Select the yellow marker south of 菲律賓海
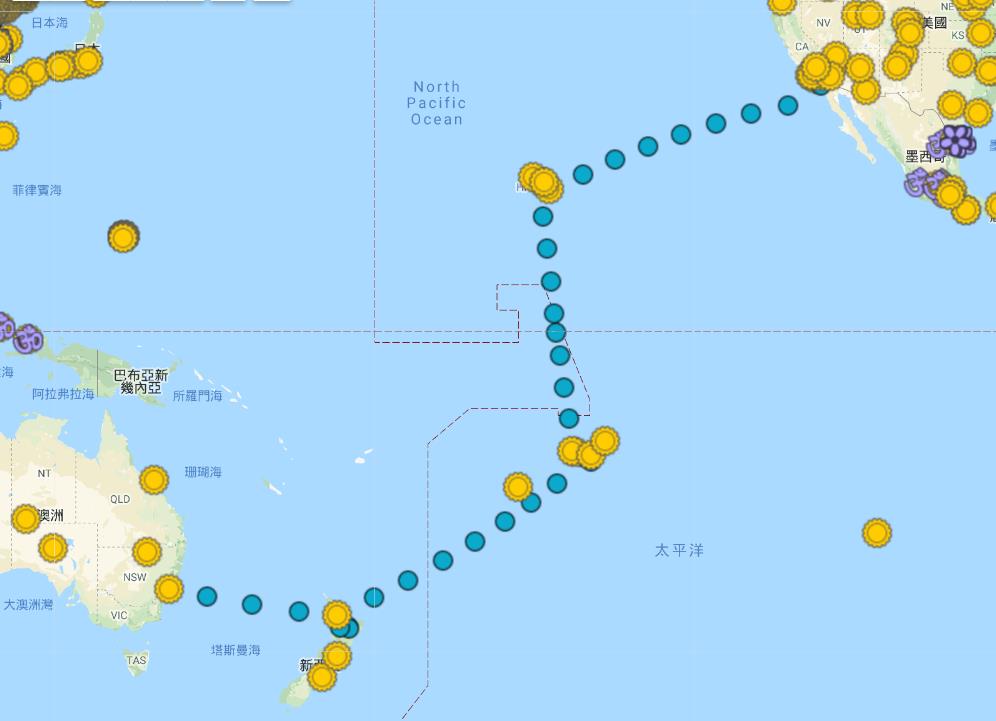 123,237
